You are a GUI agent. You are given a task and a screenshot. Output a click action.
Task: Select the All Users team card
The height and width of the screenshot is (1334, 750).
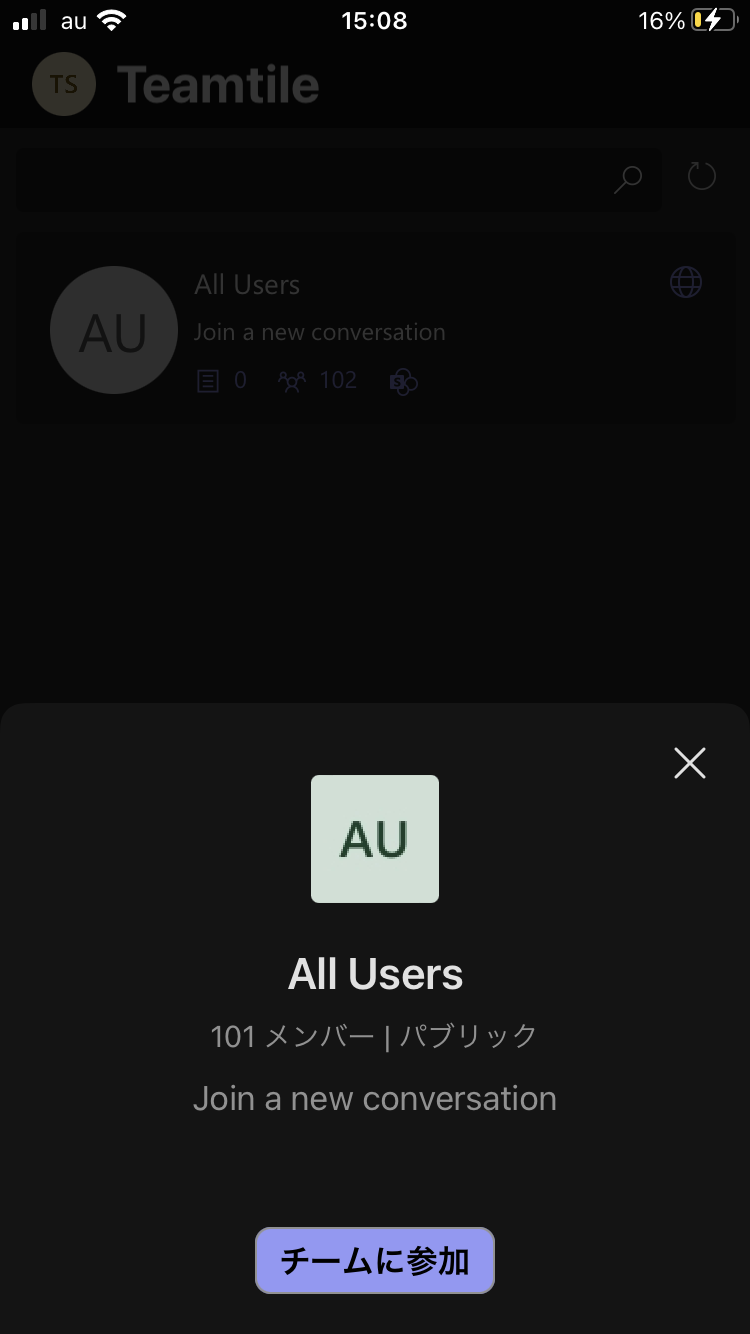pos(375,330)
